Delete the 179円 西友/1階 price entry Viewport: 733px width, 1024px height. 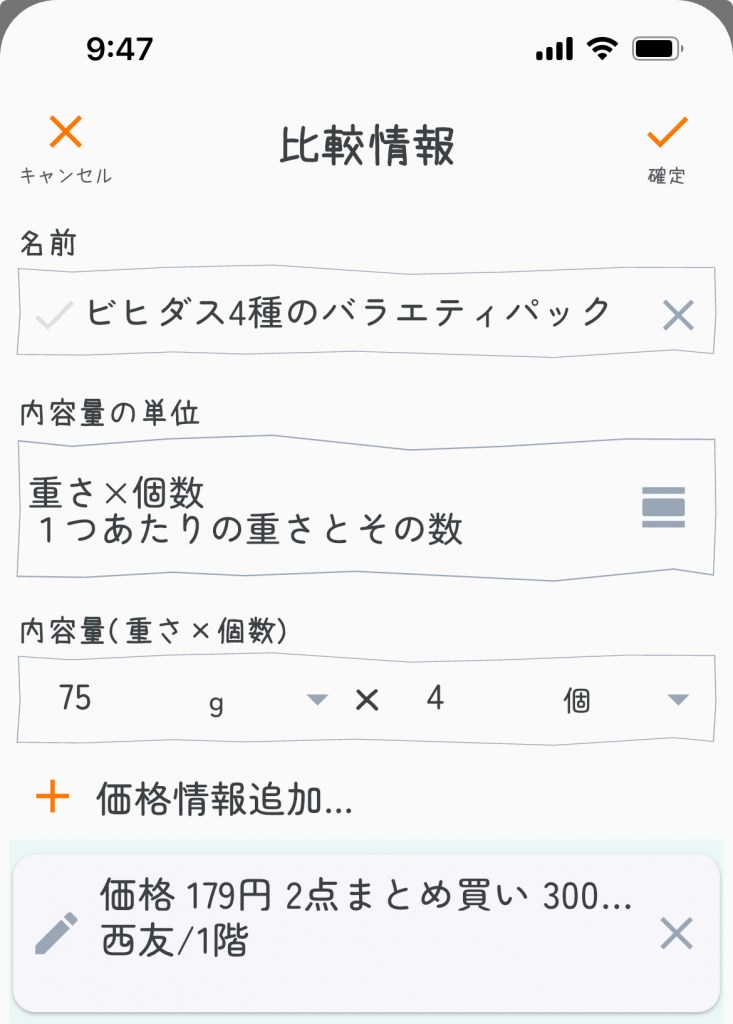(x=677, y=934)
